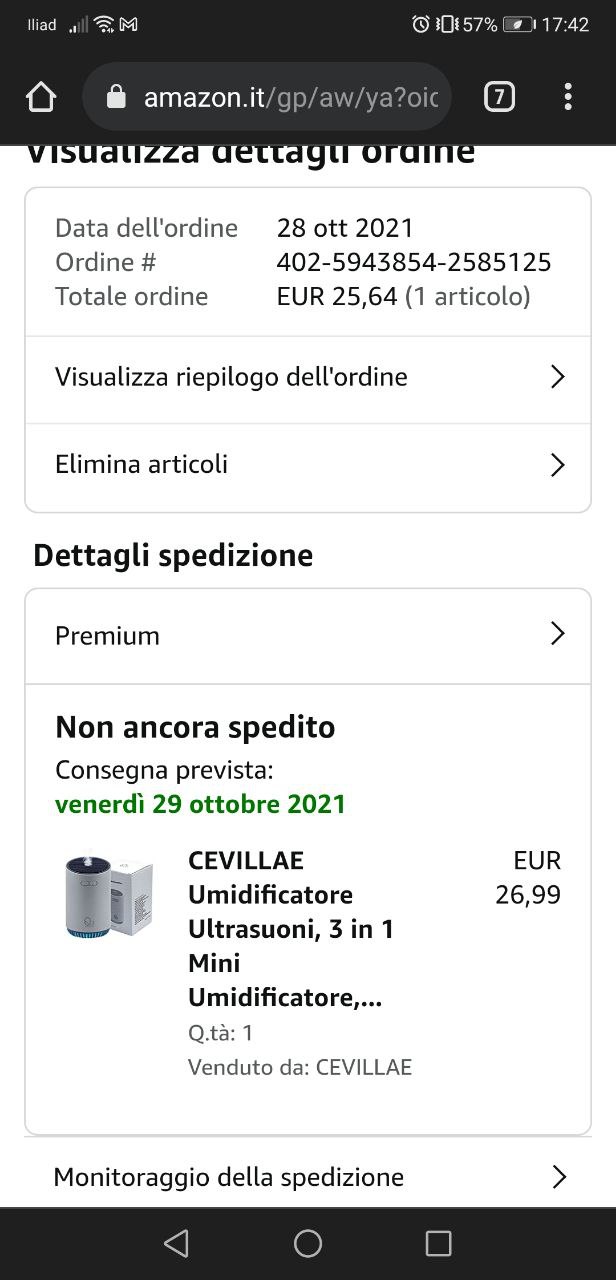Show recent apps from navigation bar
Viewport: 616px width, 1280px height.
pos(438,1243)
